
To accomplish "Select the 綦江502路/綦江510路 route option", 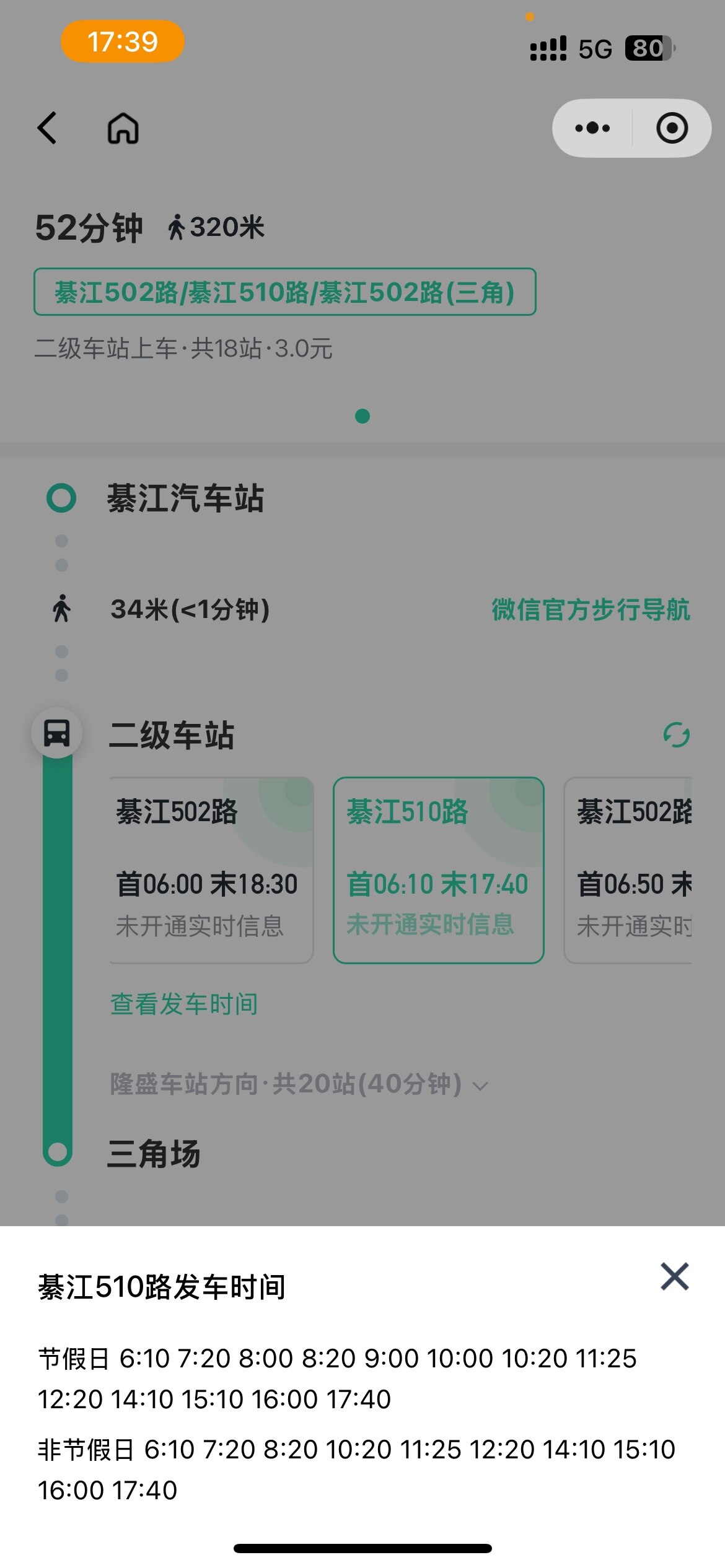I will coord(284,292).
